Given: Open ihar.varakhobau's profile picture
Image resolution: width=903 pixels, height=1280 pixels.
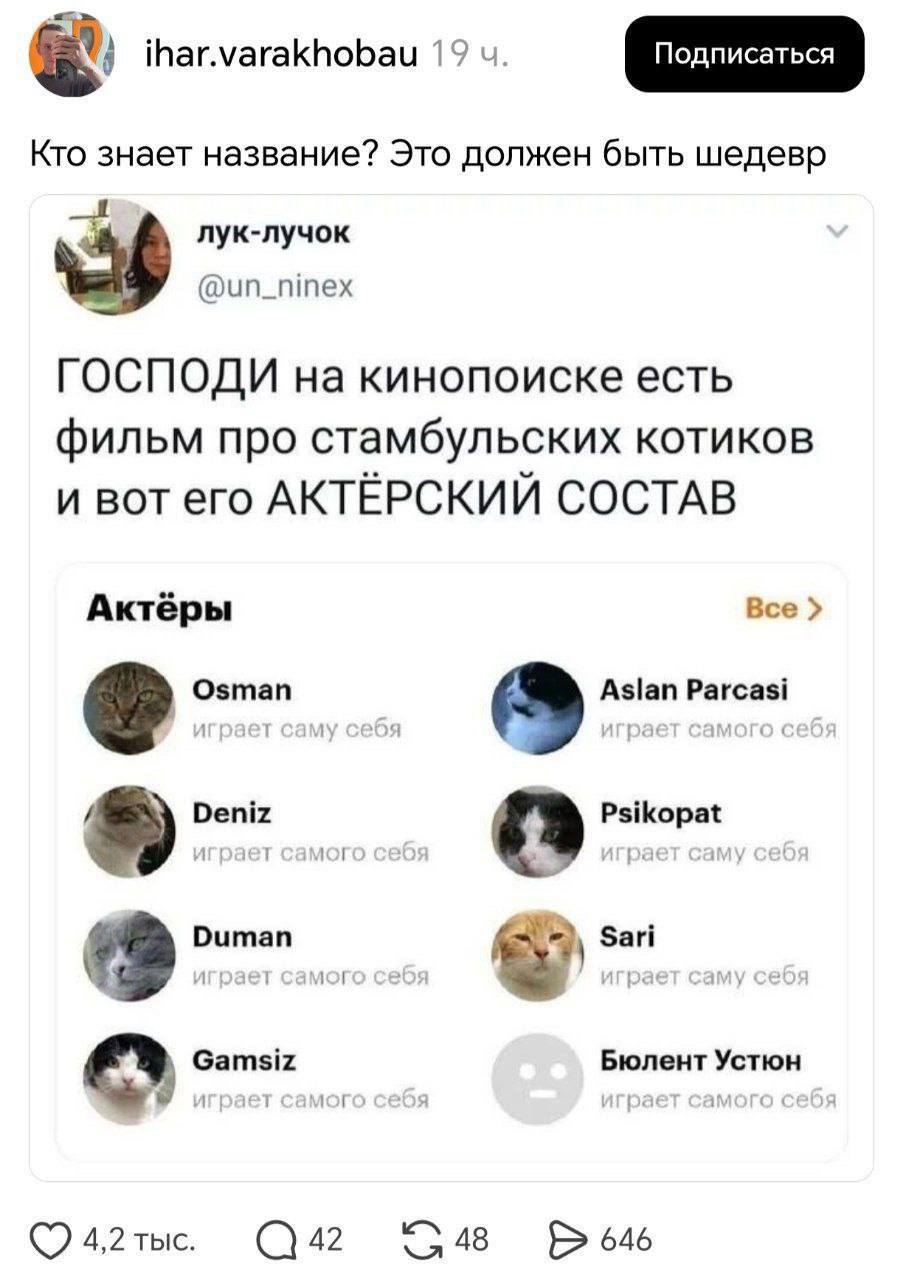Looking at the screenshot, I should click(72, 54).
